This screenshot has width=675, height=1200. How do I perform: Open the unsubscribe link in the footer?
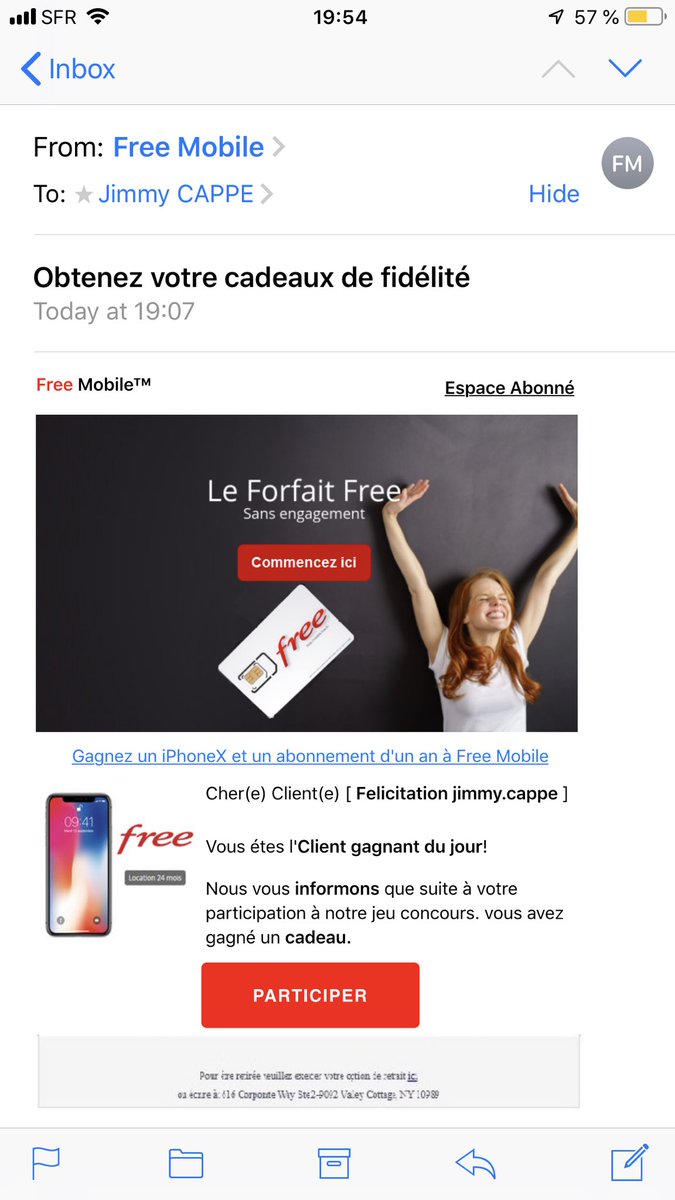(412, 1077)
